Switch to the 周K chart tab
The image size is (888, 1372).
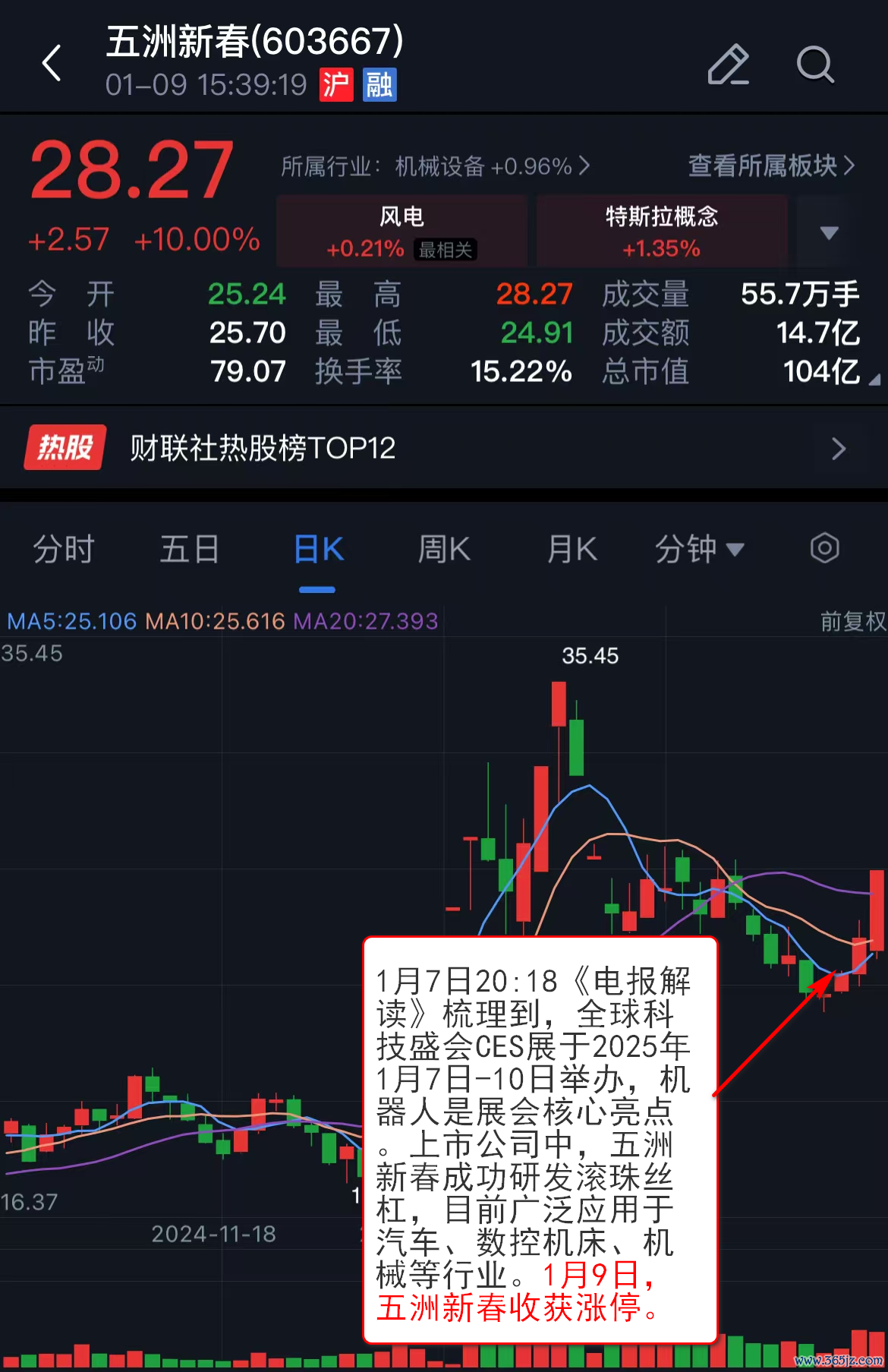[445, 549]
